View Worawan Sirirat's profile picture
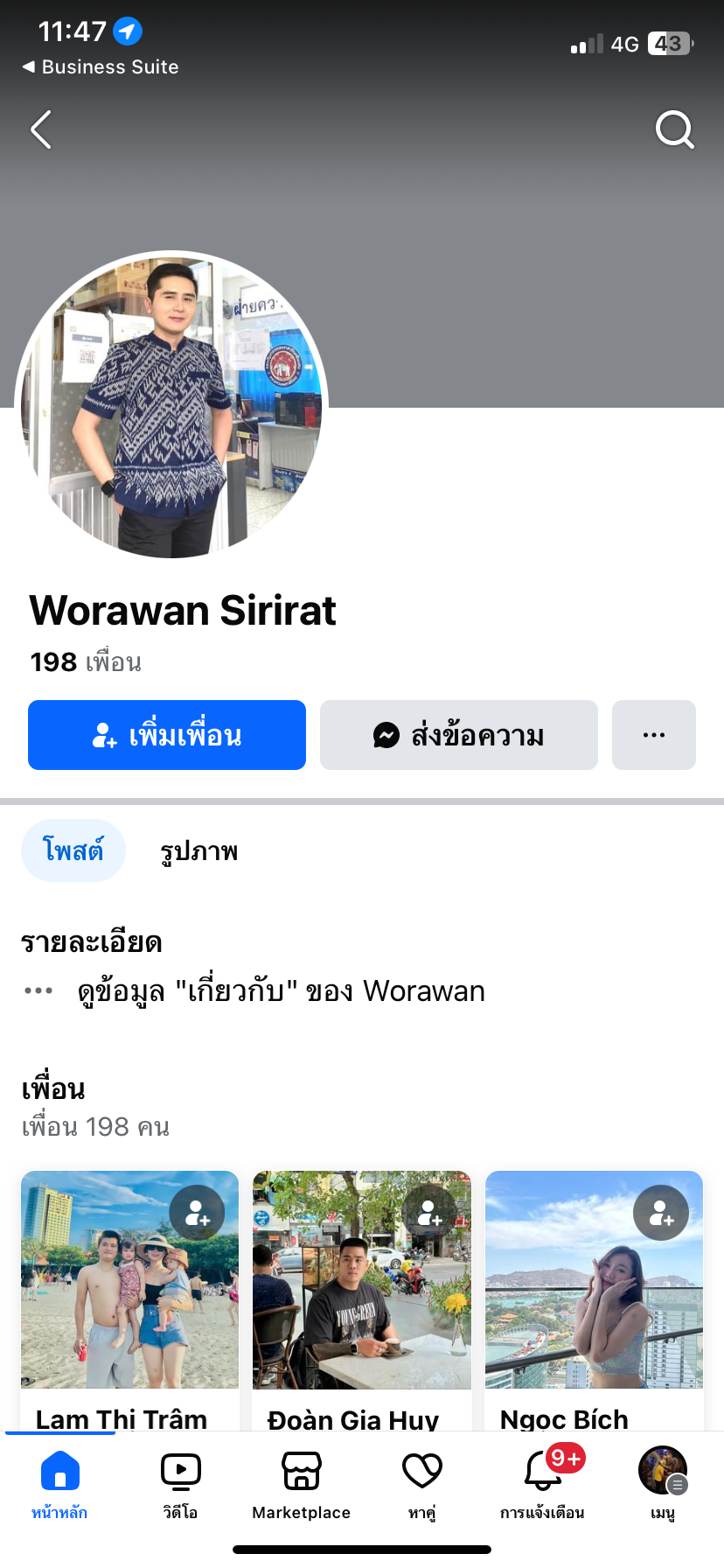The image size is (724, 1568). (171, 406)
